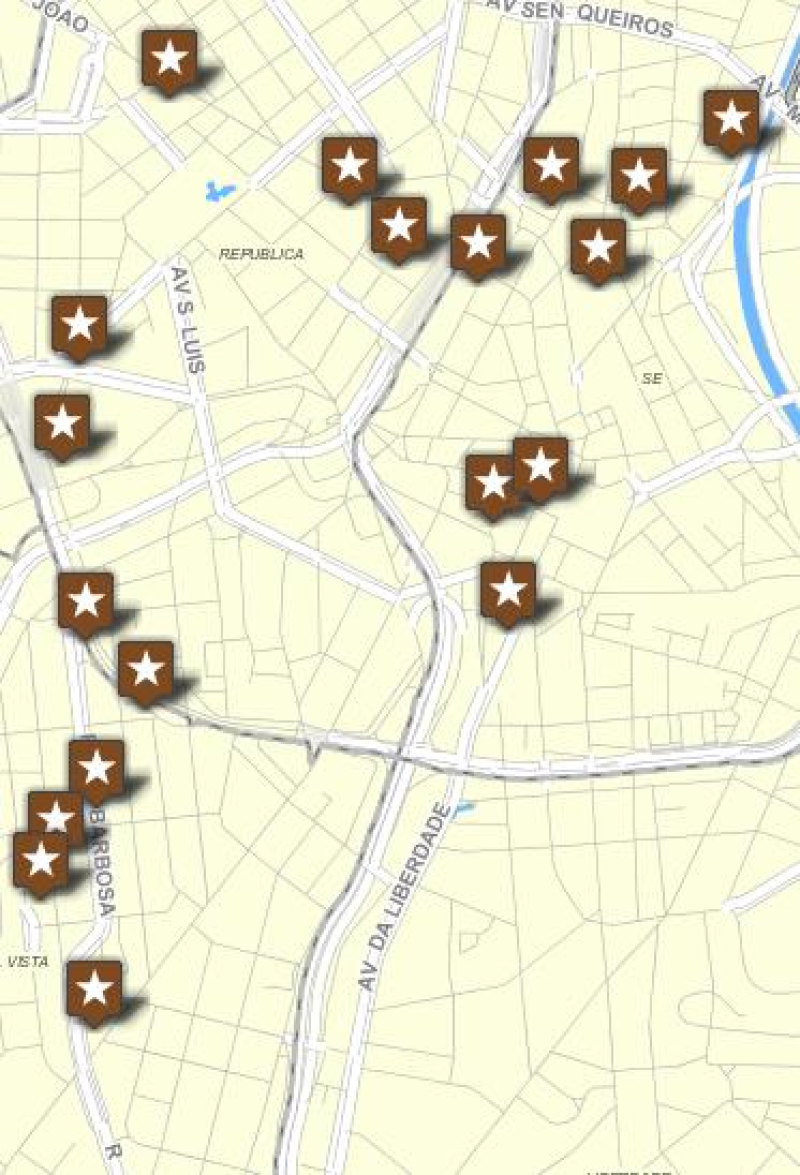Open the star marker nearest the REPUBLICA label
800x1175 pixels.
pyautogui.click(x=349, y=166)
